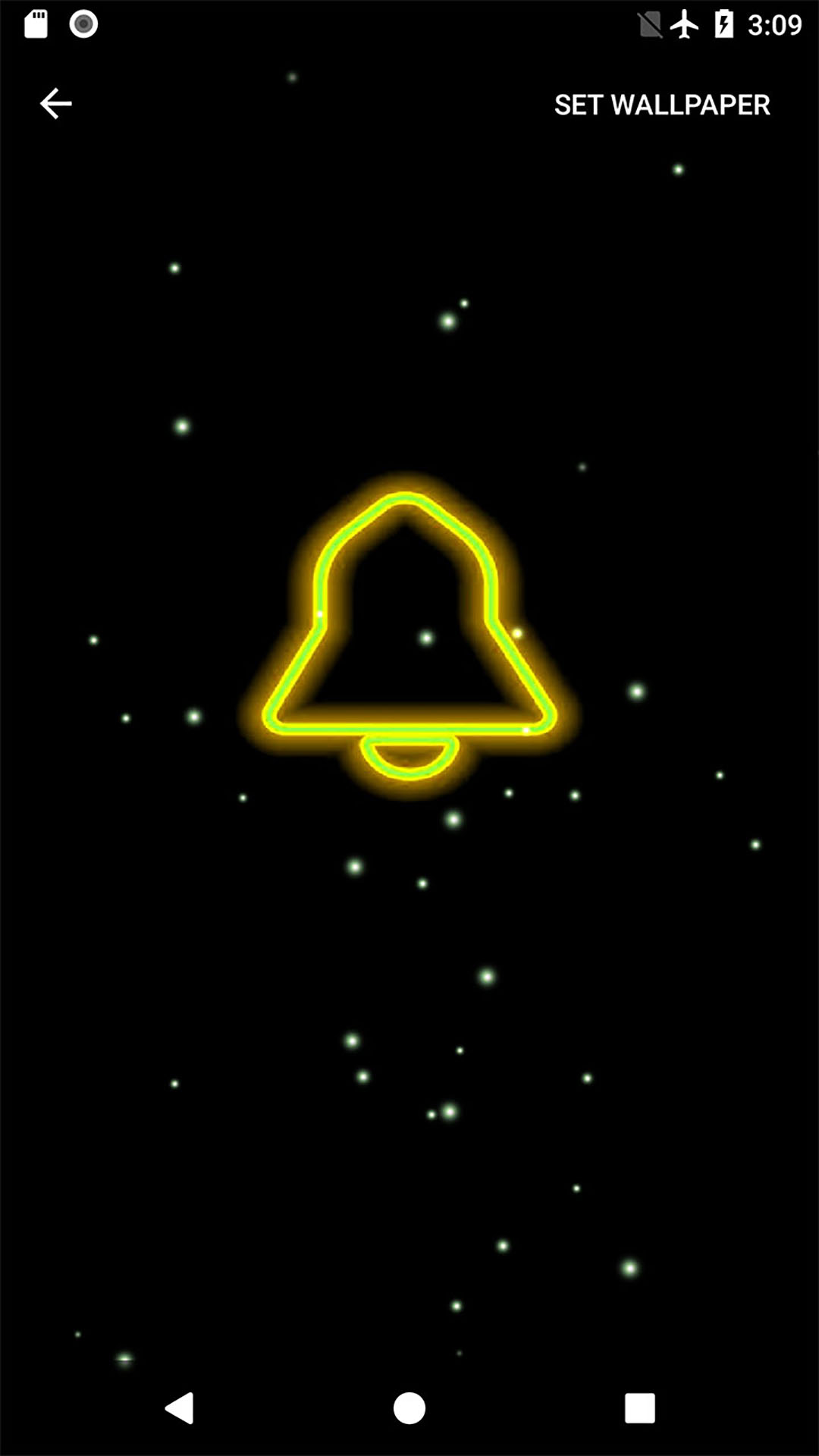Tap the back arrow at top left
Screen dimensions: 819x1456
tap(55, 104)
